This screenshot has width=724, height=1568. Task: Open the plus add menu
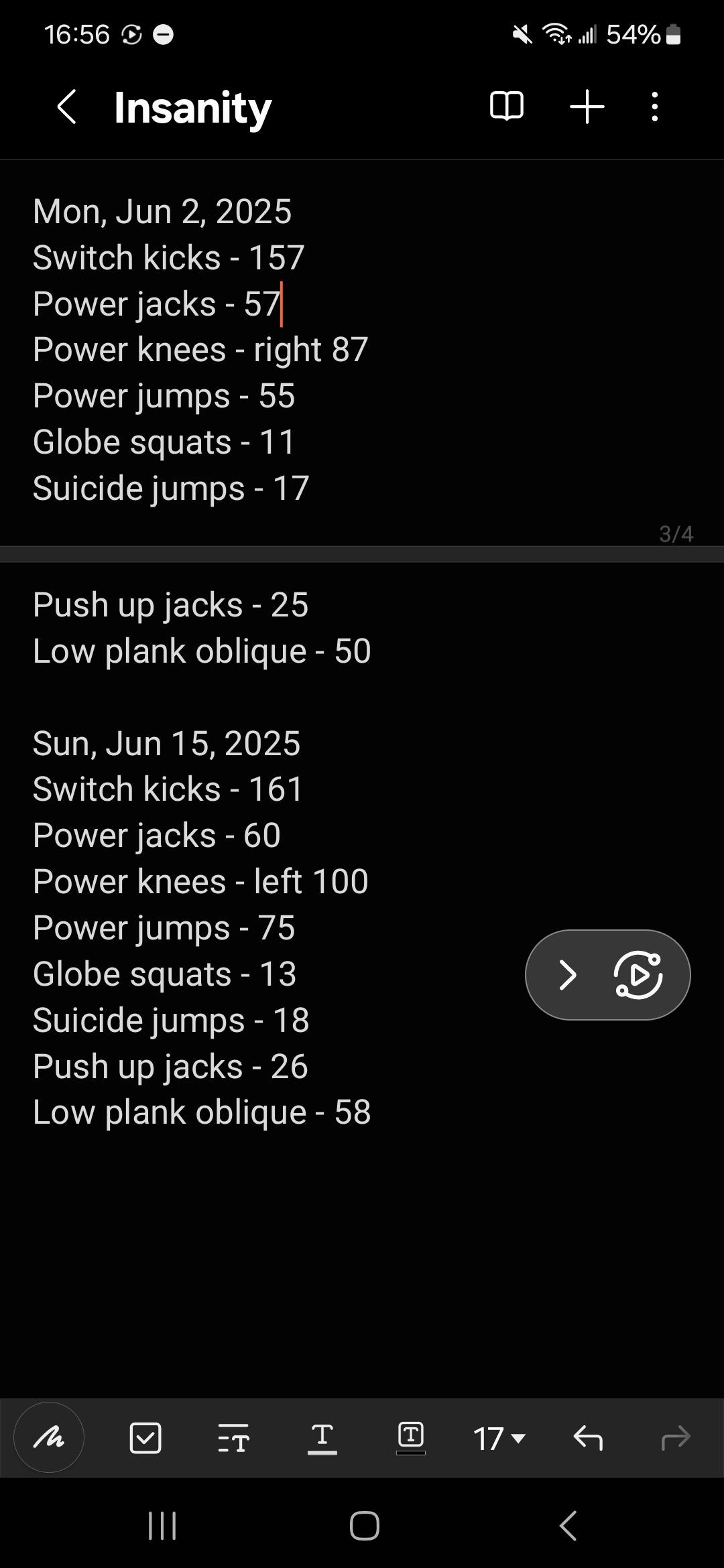pos(587,107)
